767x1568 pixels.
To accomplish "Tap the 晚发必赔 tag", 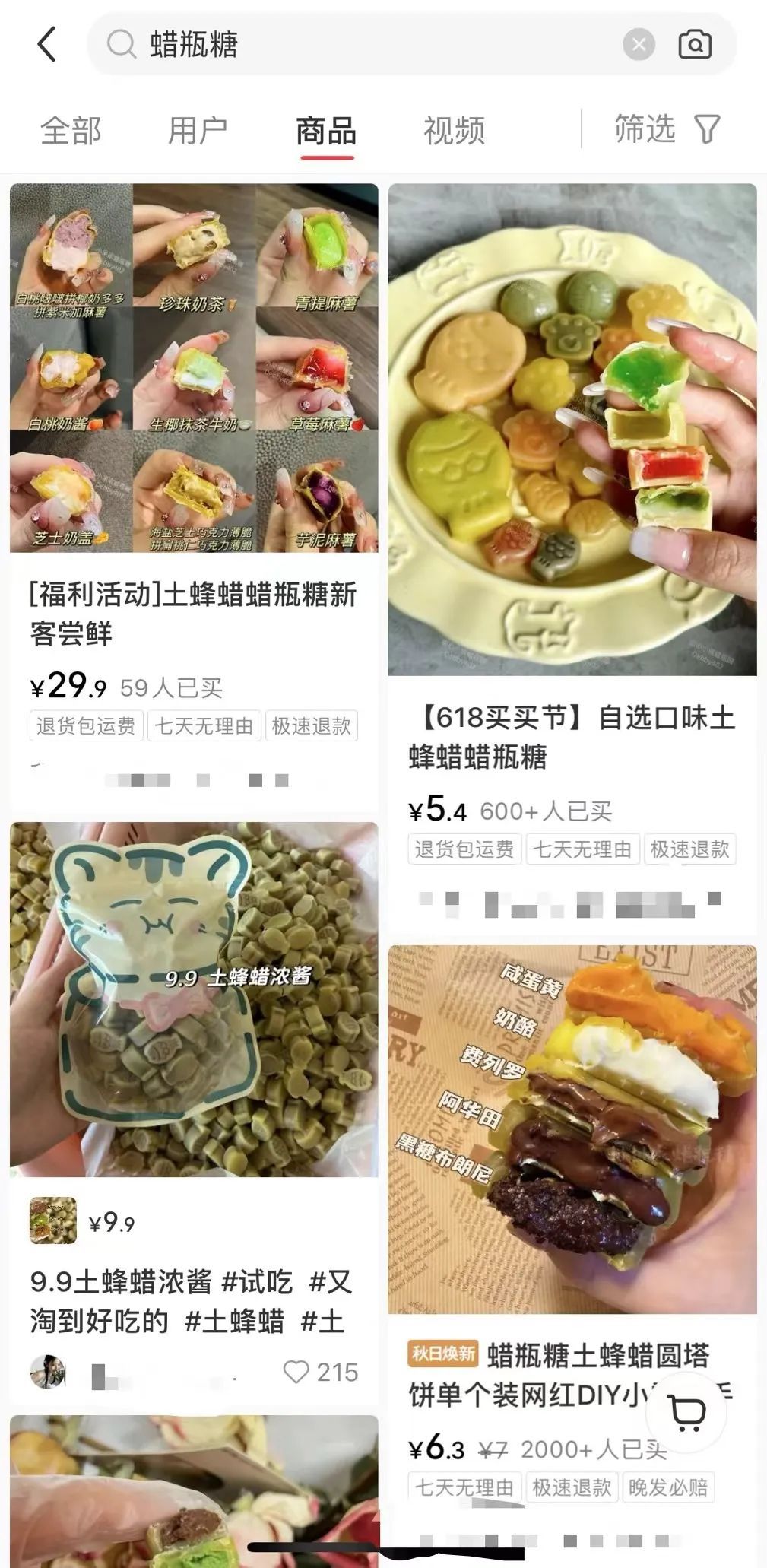I will pos(669,1488).
